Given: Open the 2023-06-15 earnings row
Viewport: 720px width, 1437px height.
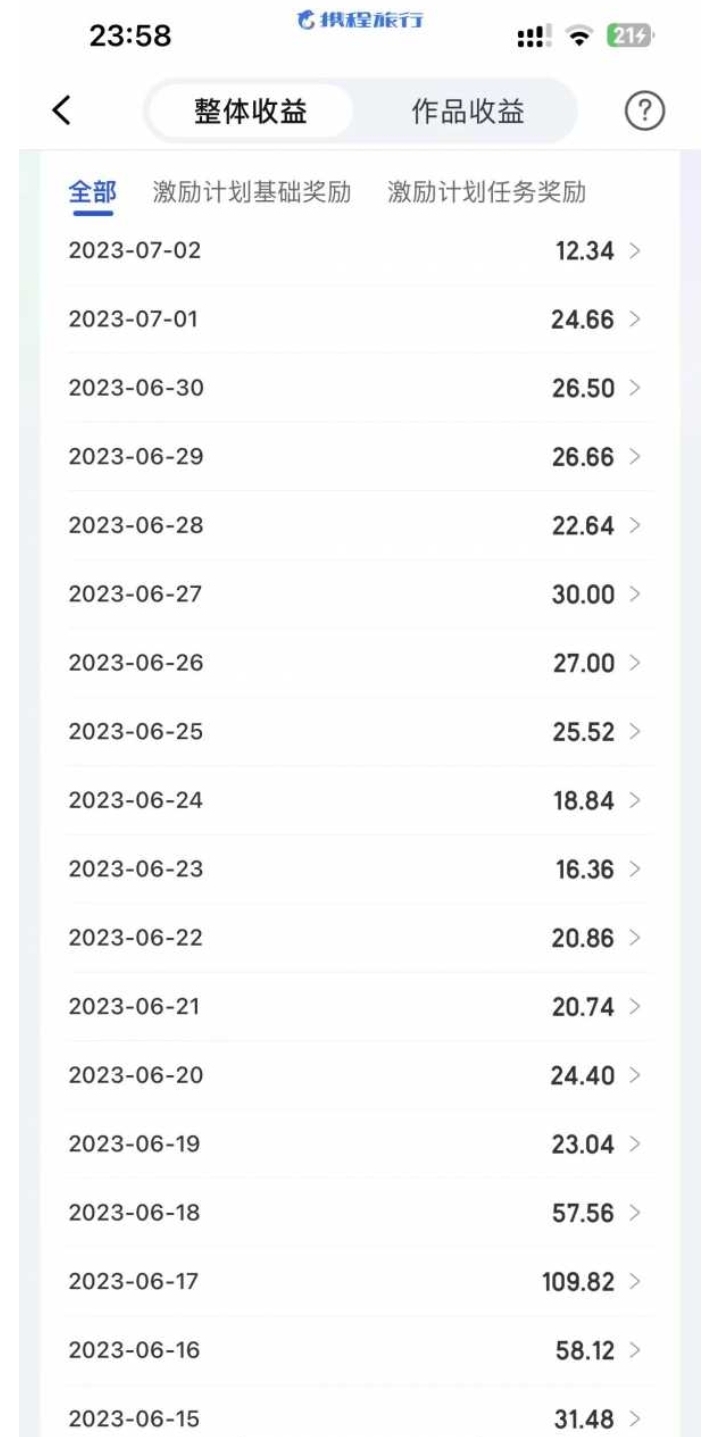Looking at the screenshot, I should [x=360, y=1418].
